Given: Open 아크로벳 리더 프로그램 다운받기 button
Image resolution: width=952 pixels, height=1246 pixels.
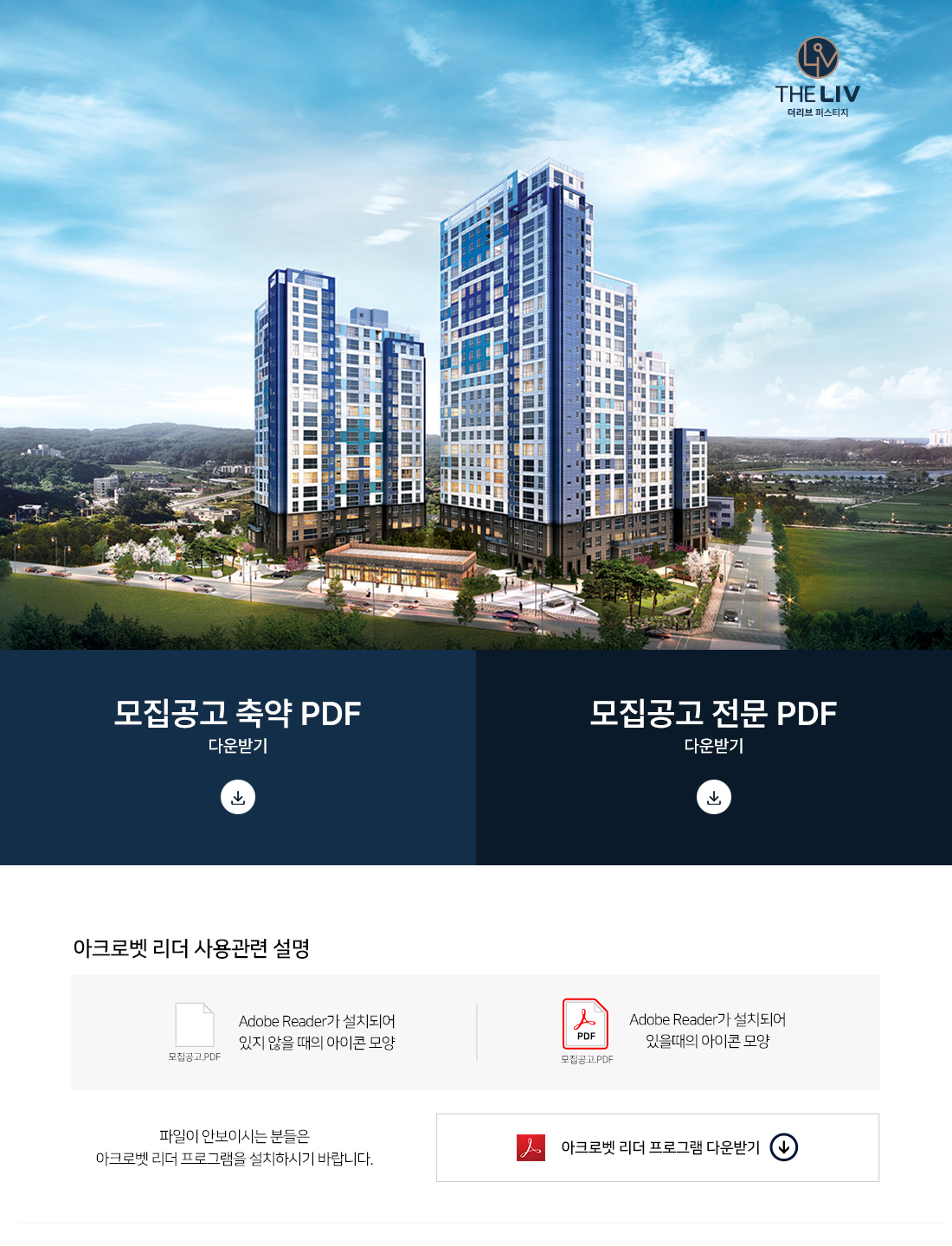Looking at the screenshot, I should [658, 1147].
